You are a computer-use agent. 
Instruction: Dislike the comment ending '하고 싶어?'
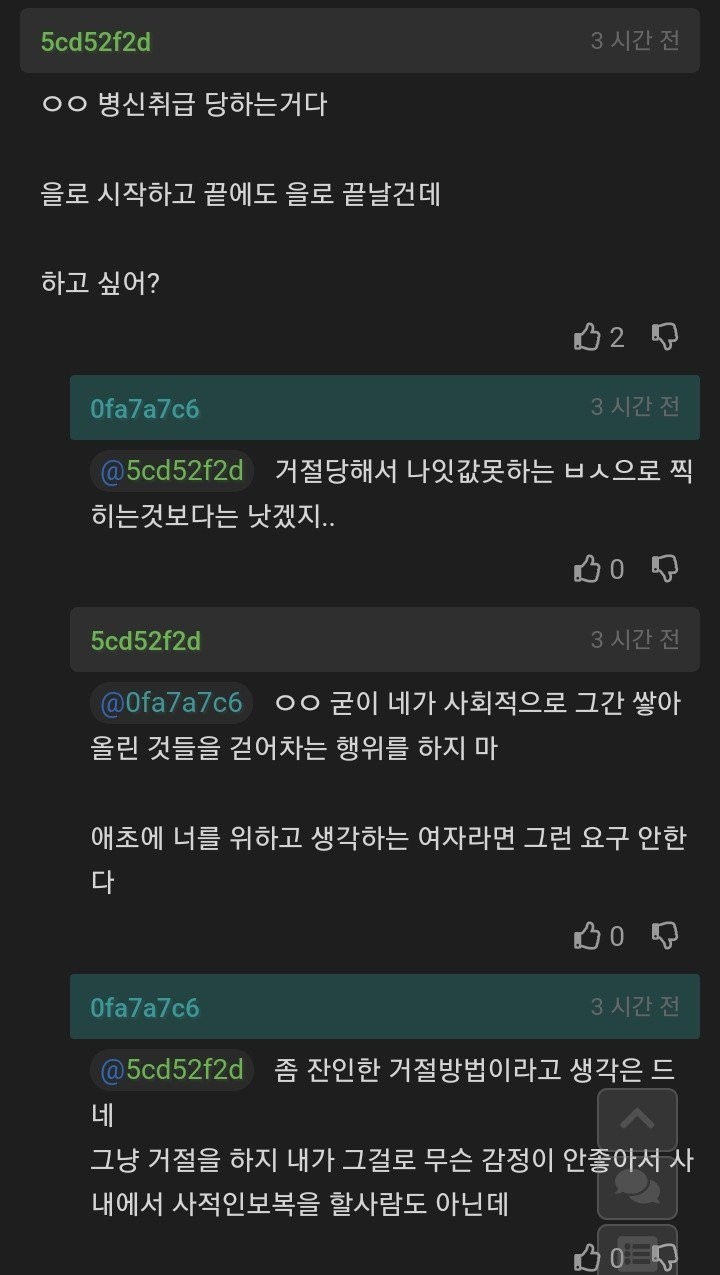point(665,337)
